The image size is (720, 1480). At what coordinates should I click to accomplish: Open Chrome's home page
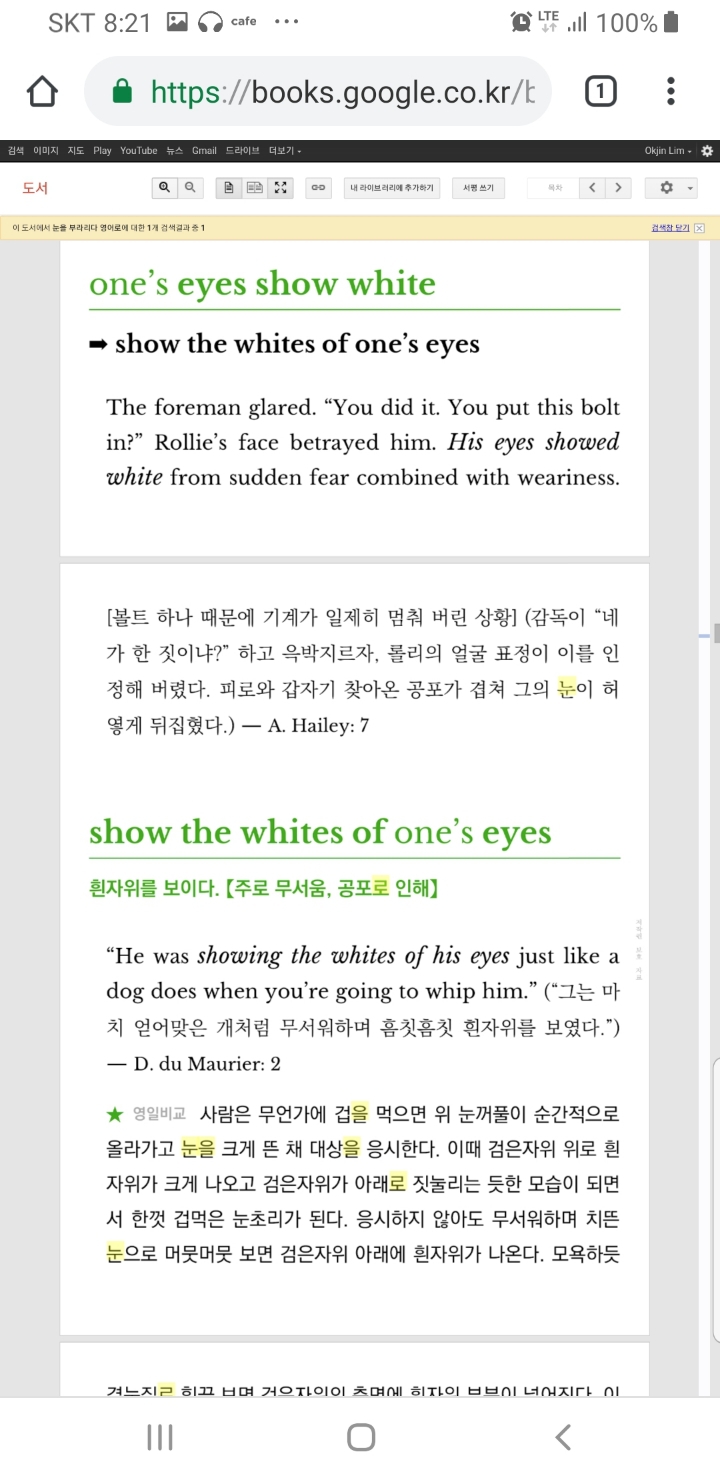click(x=42, y=92)
